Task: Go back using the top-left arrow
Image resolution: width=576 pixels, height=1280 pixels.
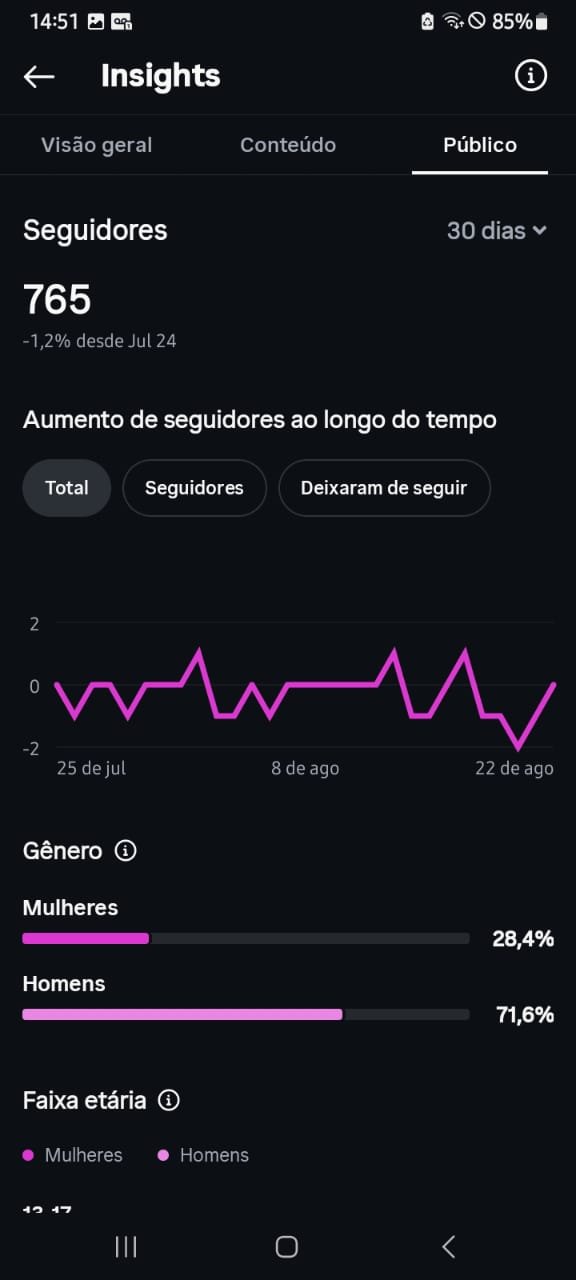Action: point(39,76)
